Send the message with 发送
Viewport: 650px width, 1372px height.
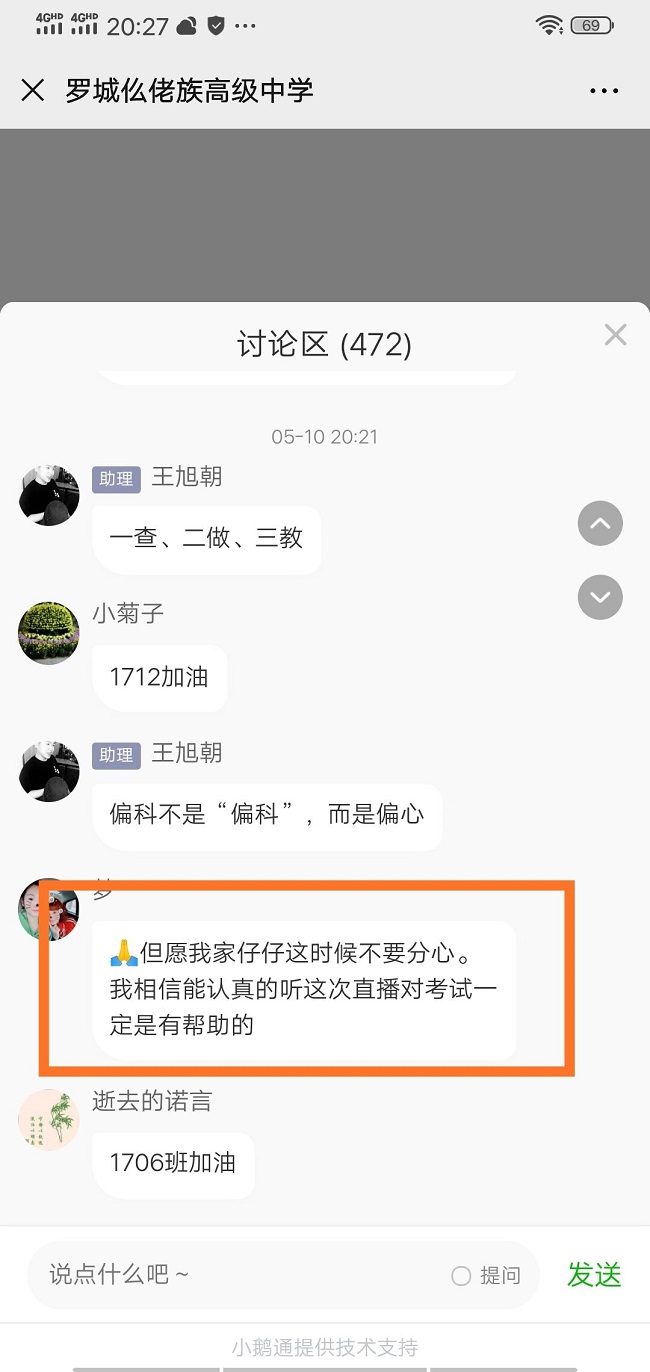tap(594, 1275)
